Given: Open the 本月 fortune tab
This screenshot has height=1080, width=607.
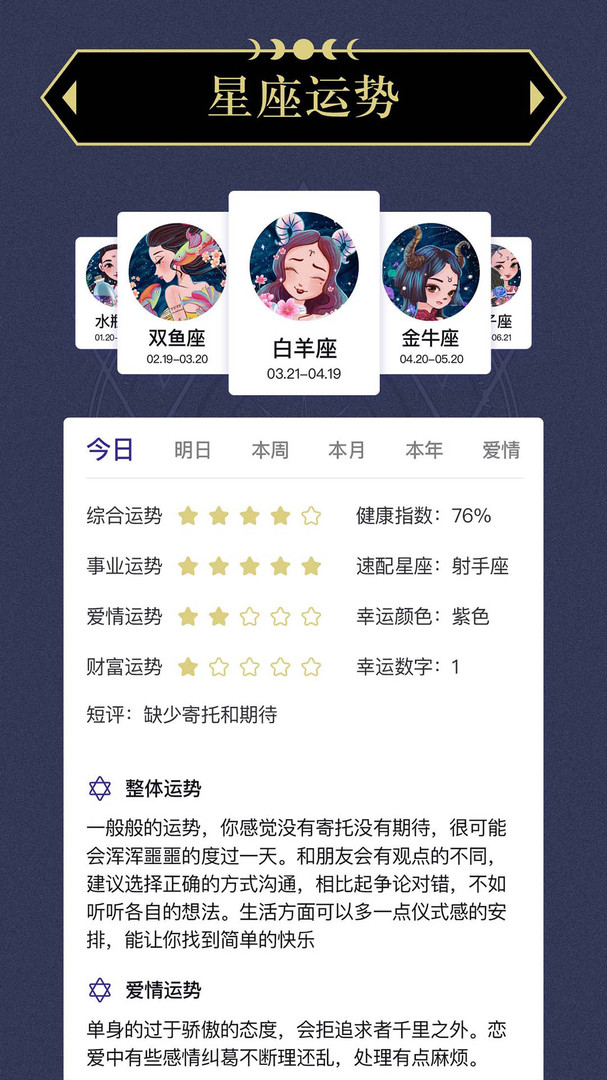Looking at the screenshot, I should (346, 450).
